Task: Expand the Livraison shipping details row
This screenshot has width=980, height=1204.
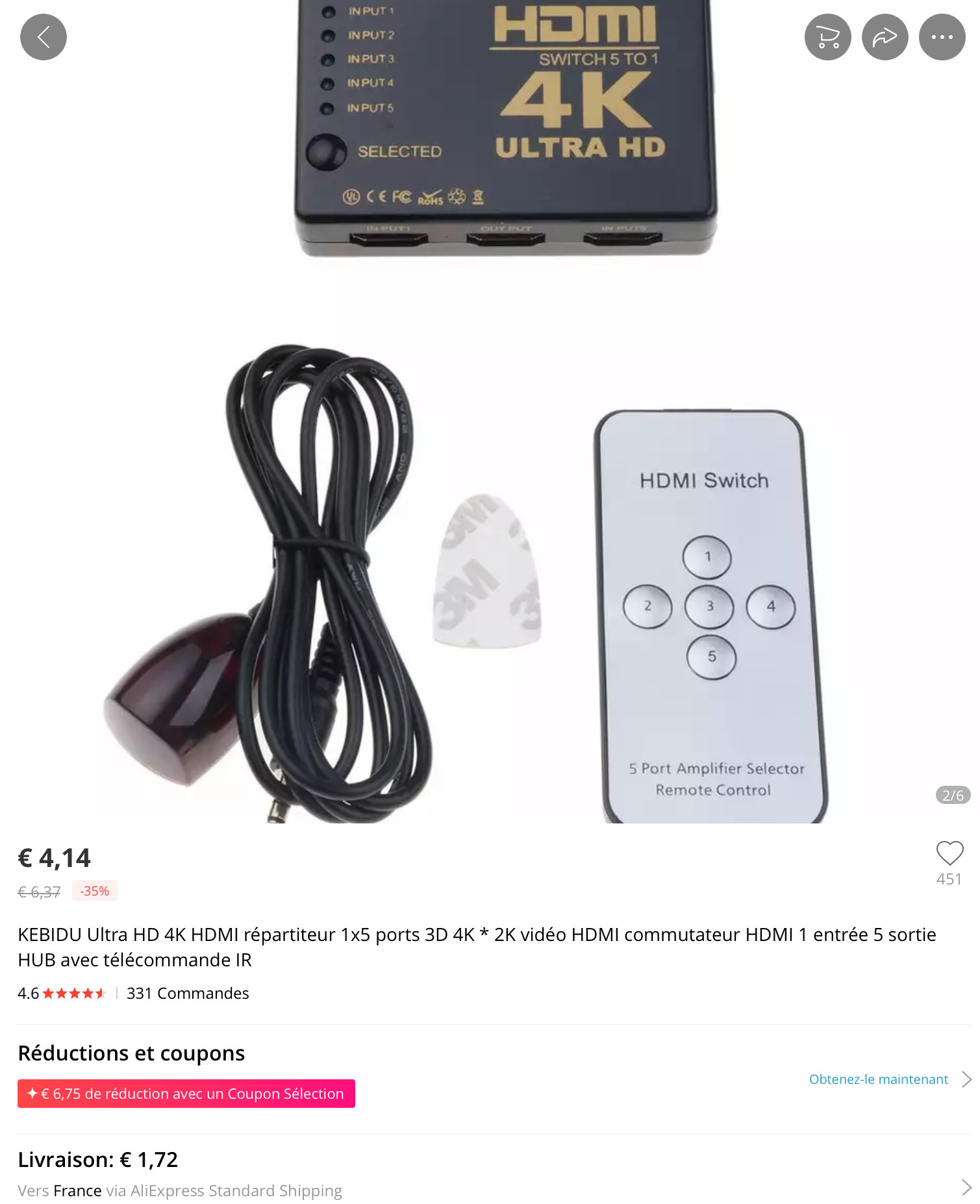Action: pos(965,1187)
